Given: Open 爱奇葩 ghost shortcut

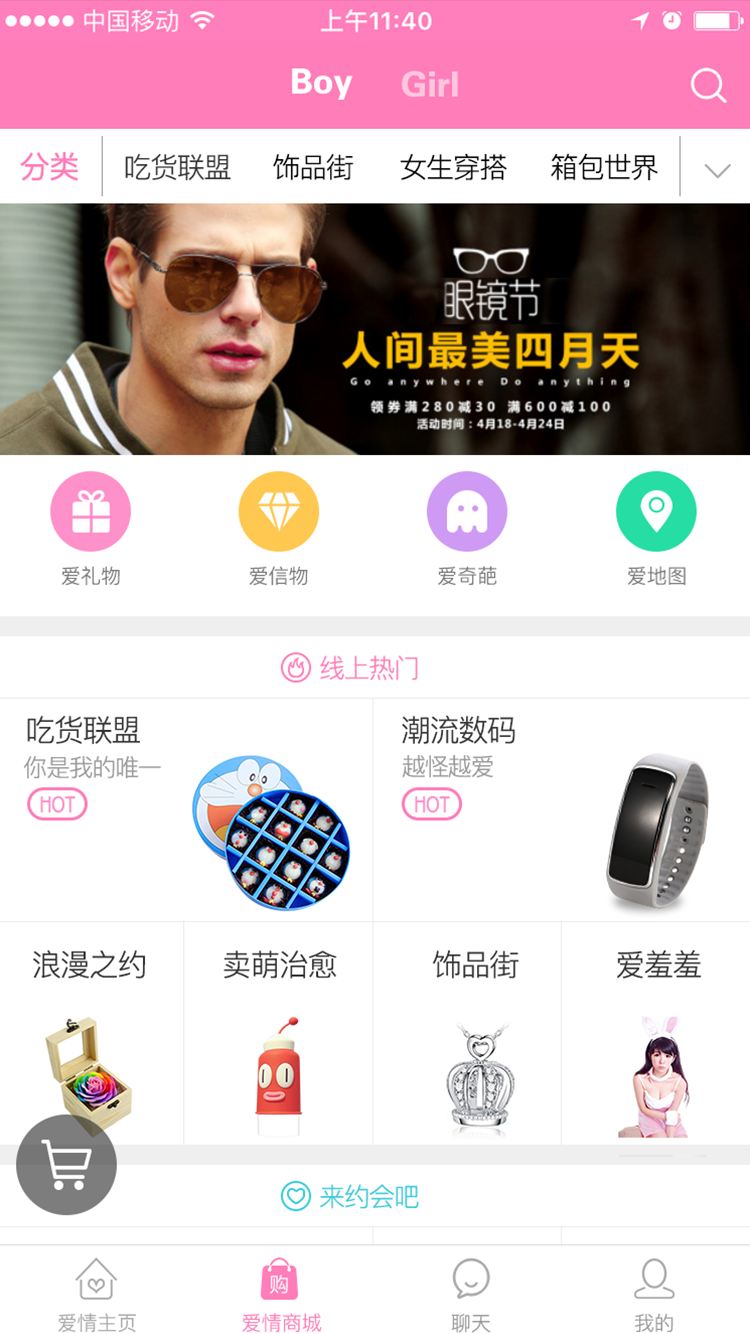Looking at the screenshot, I should (x=467, y=512).
